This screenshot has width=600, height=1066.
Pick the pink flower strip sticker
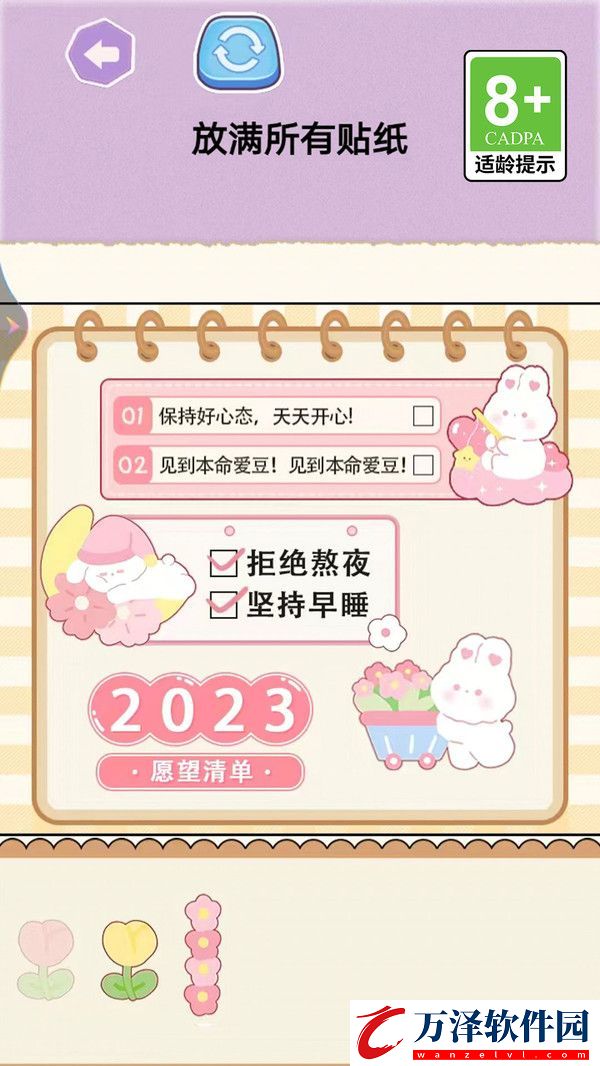tap(202, 950)
